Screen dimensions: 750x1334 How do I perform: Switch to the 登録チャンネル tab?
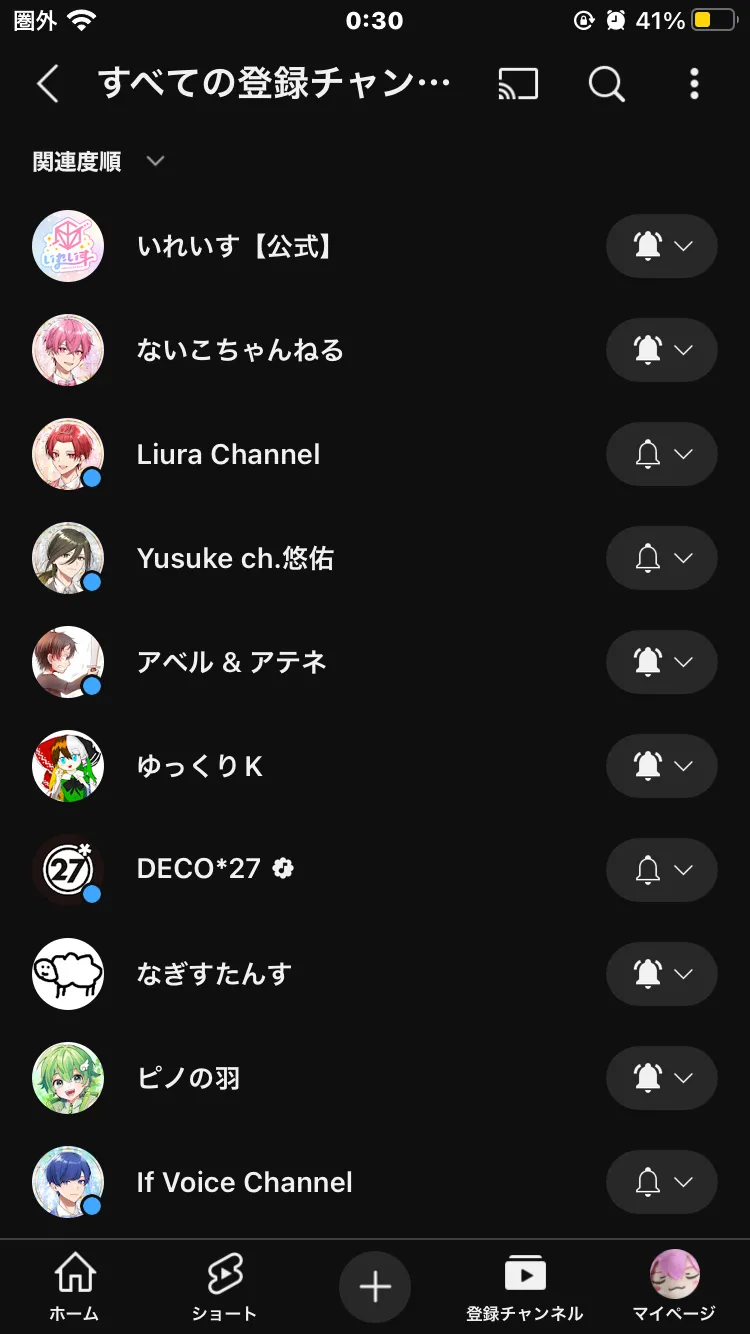525,1287
